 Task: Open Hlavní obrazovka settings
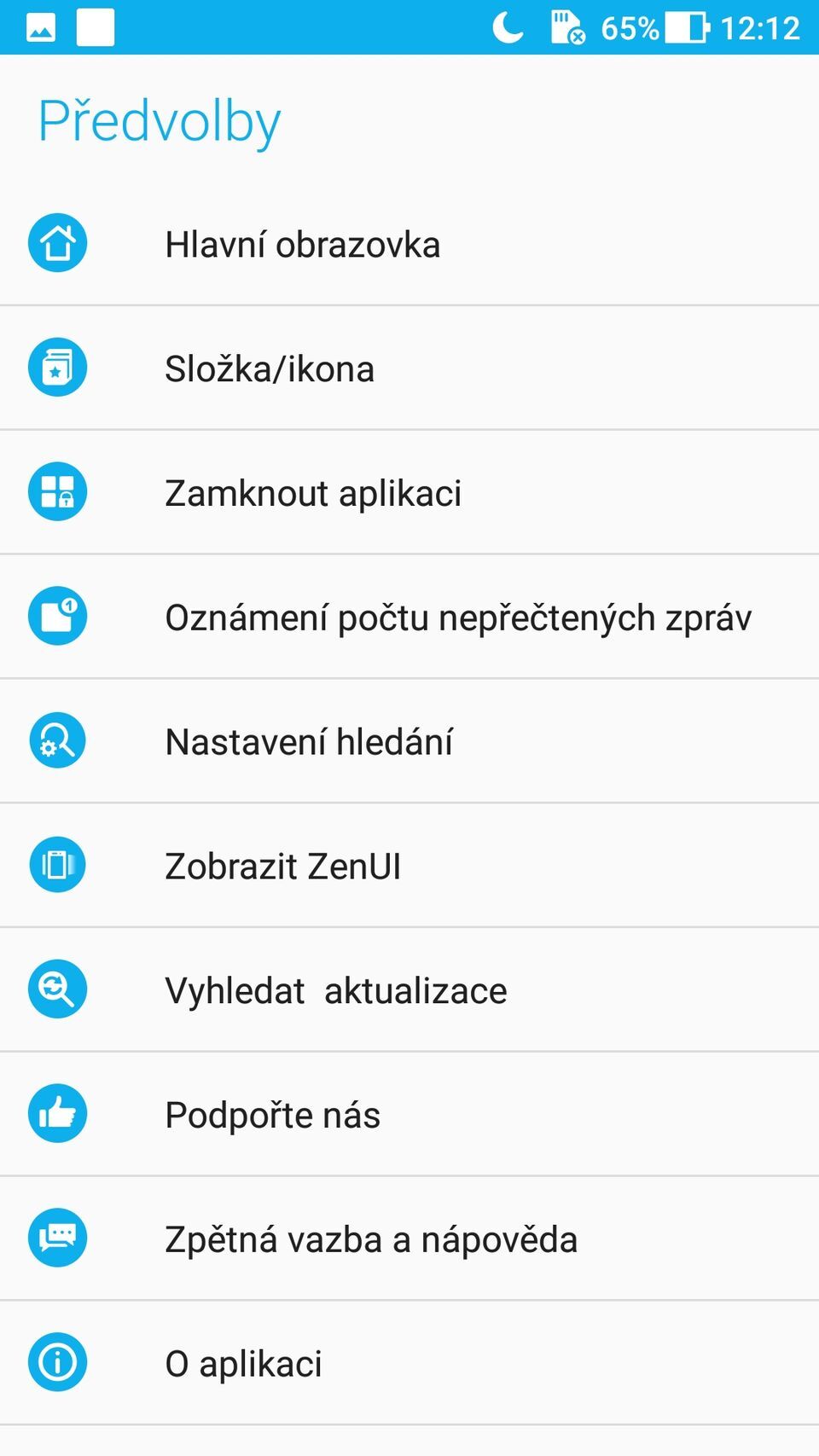(x=303, y=244)
